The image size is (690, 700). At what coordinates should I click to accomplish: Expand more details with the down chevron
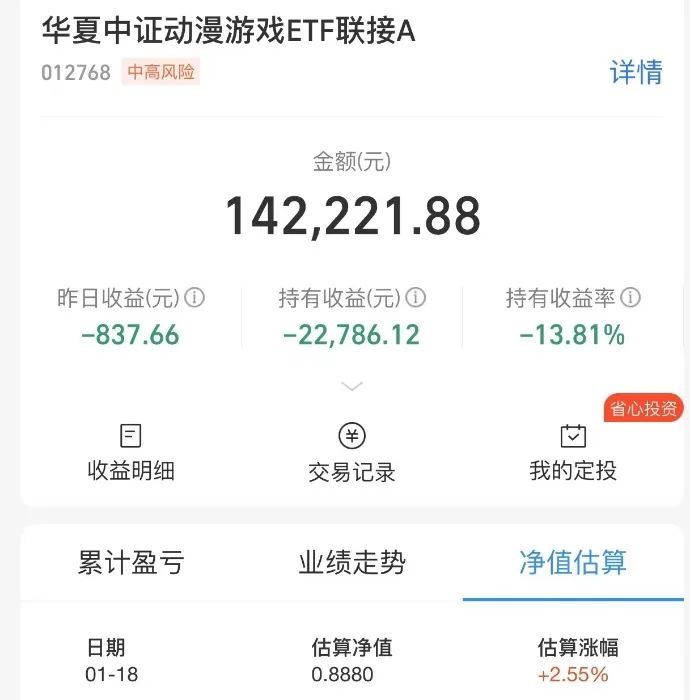352,386
